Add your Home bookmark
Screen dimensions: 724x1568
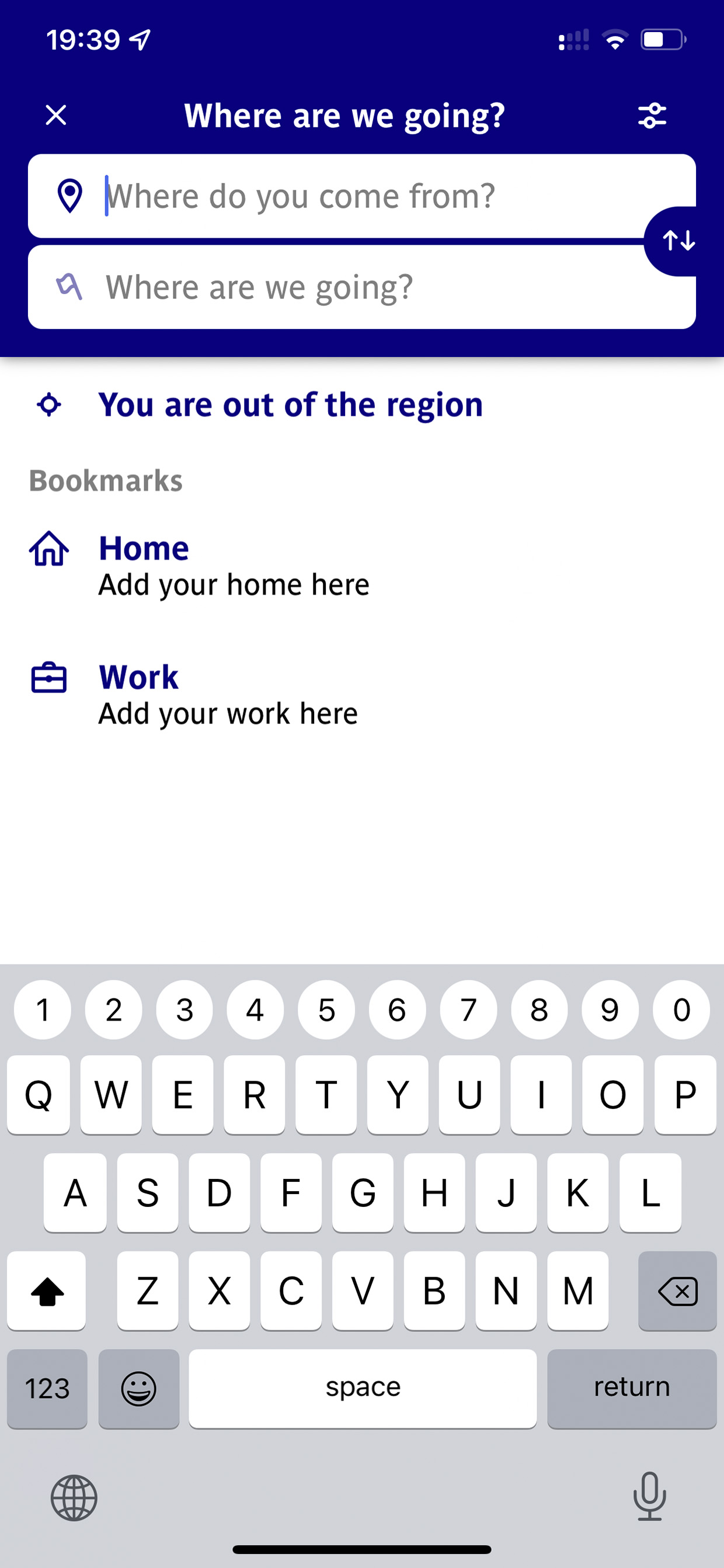(233, 566)
